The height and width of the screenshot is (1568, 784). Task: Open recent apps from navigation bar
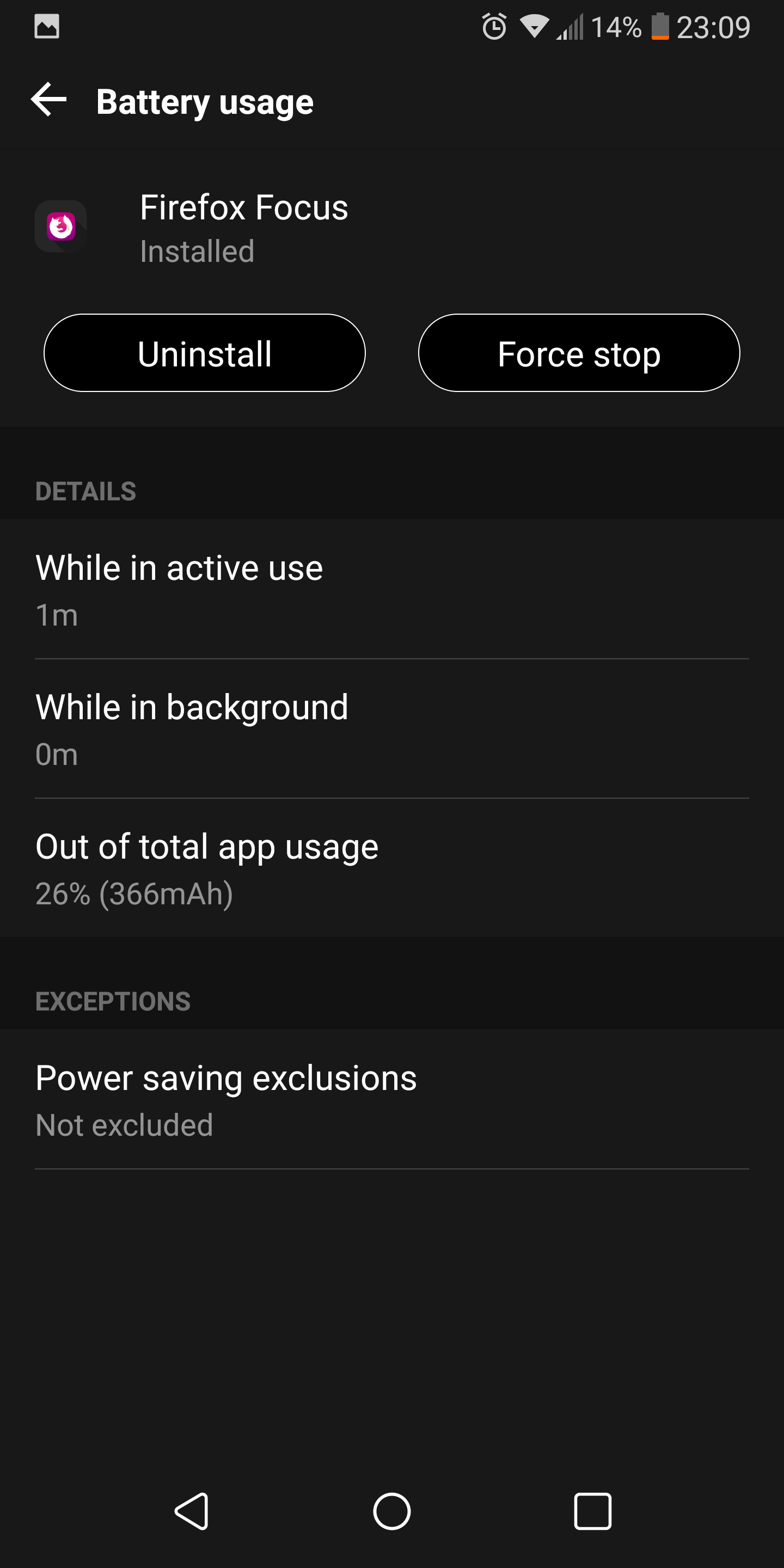pyautogui.click(x=592, y=1511)
